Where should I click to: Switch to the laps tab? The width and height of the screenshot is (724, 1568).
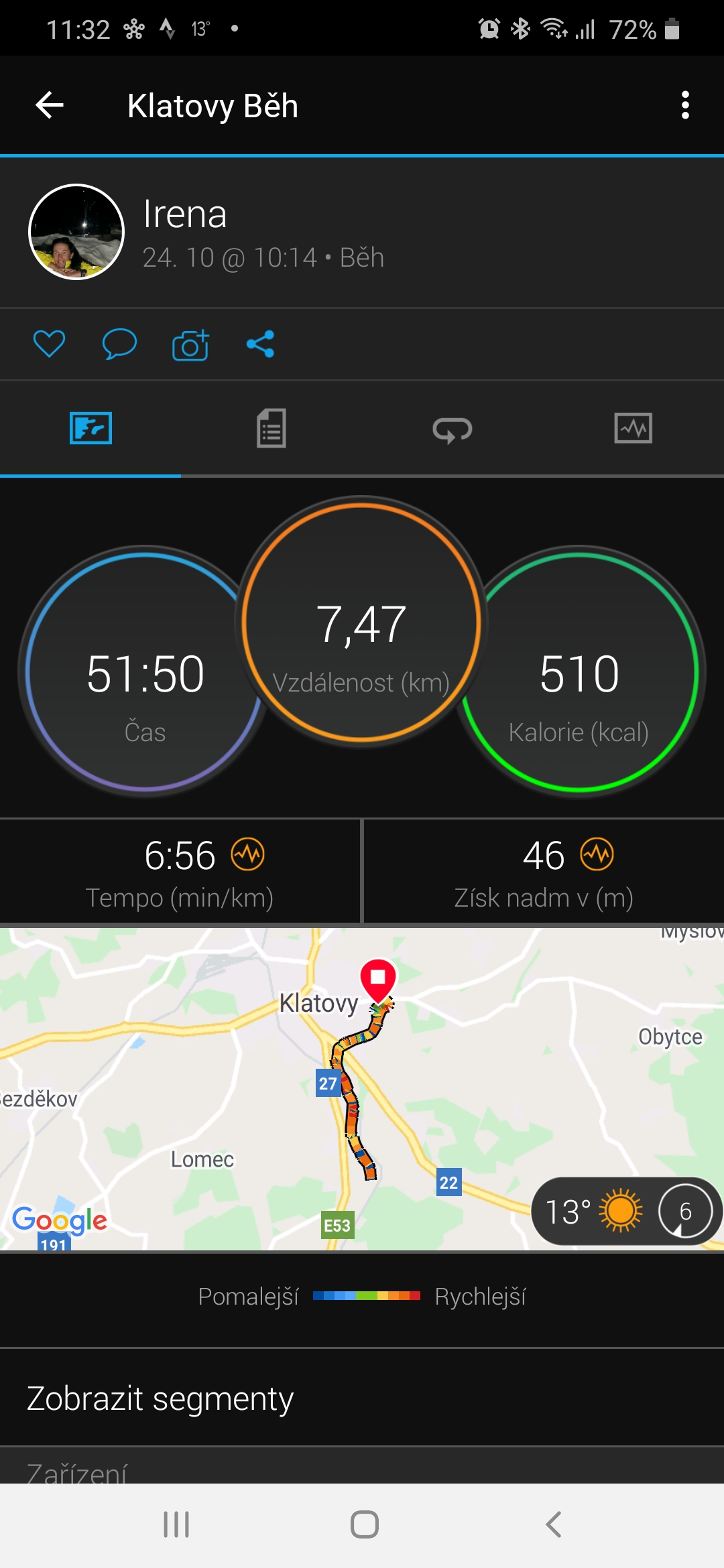pyautogui.click(x=452, y=430)
